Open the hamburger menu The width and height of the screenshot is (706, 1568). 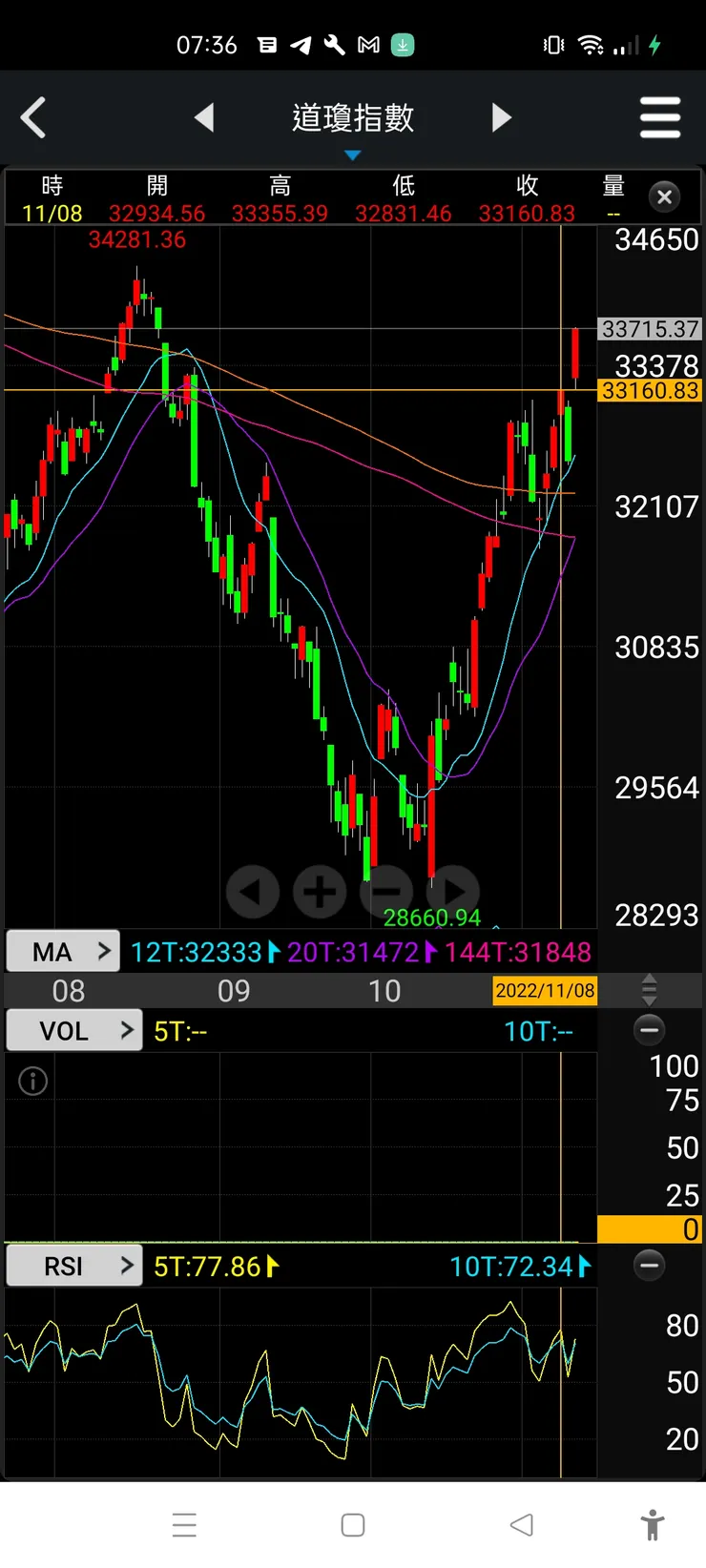659,118
